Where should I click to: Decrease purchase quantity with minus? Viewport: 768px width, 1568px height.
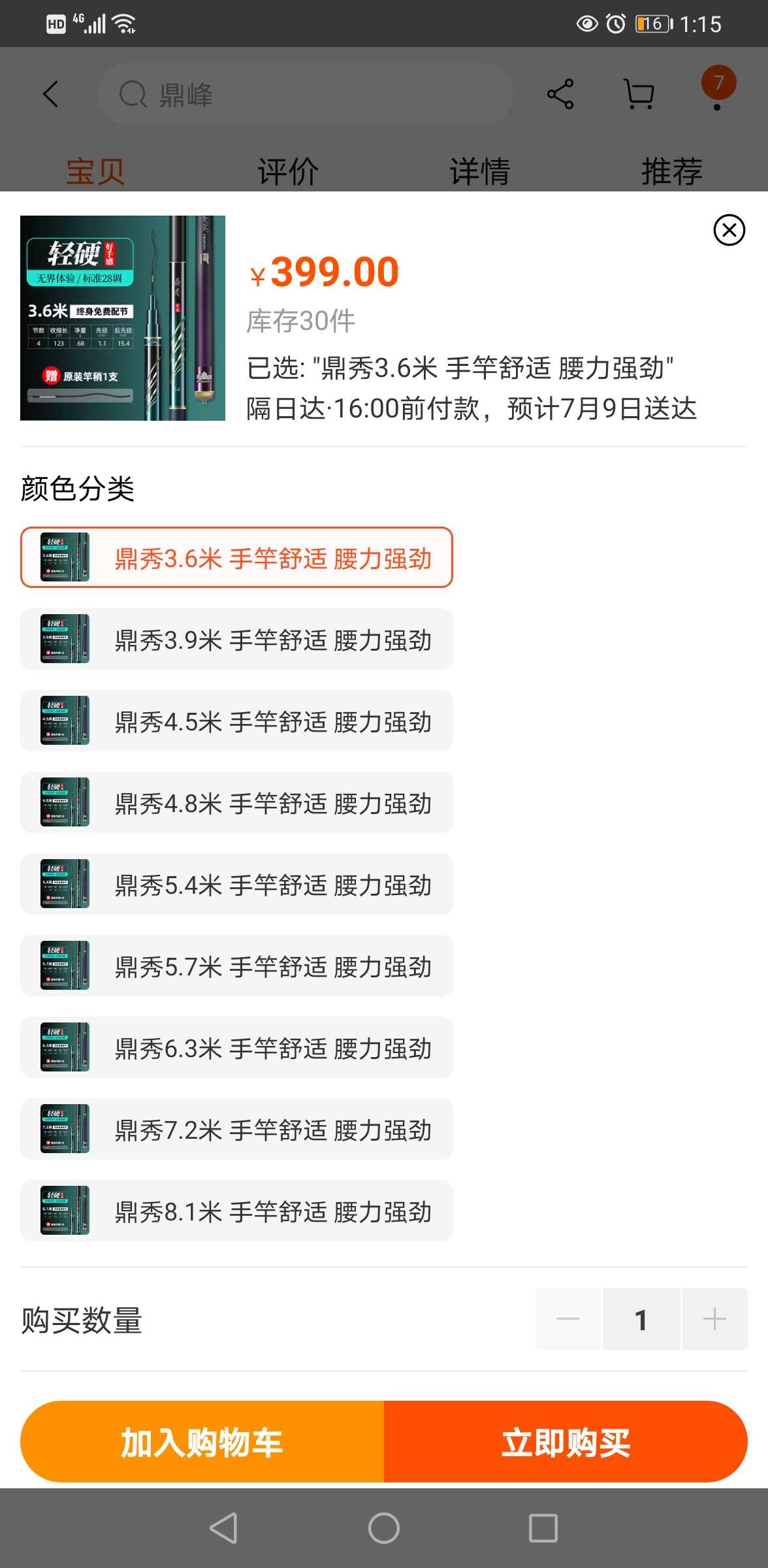(568, 1319)
